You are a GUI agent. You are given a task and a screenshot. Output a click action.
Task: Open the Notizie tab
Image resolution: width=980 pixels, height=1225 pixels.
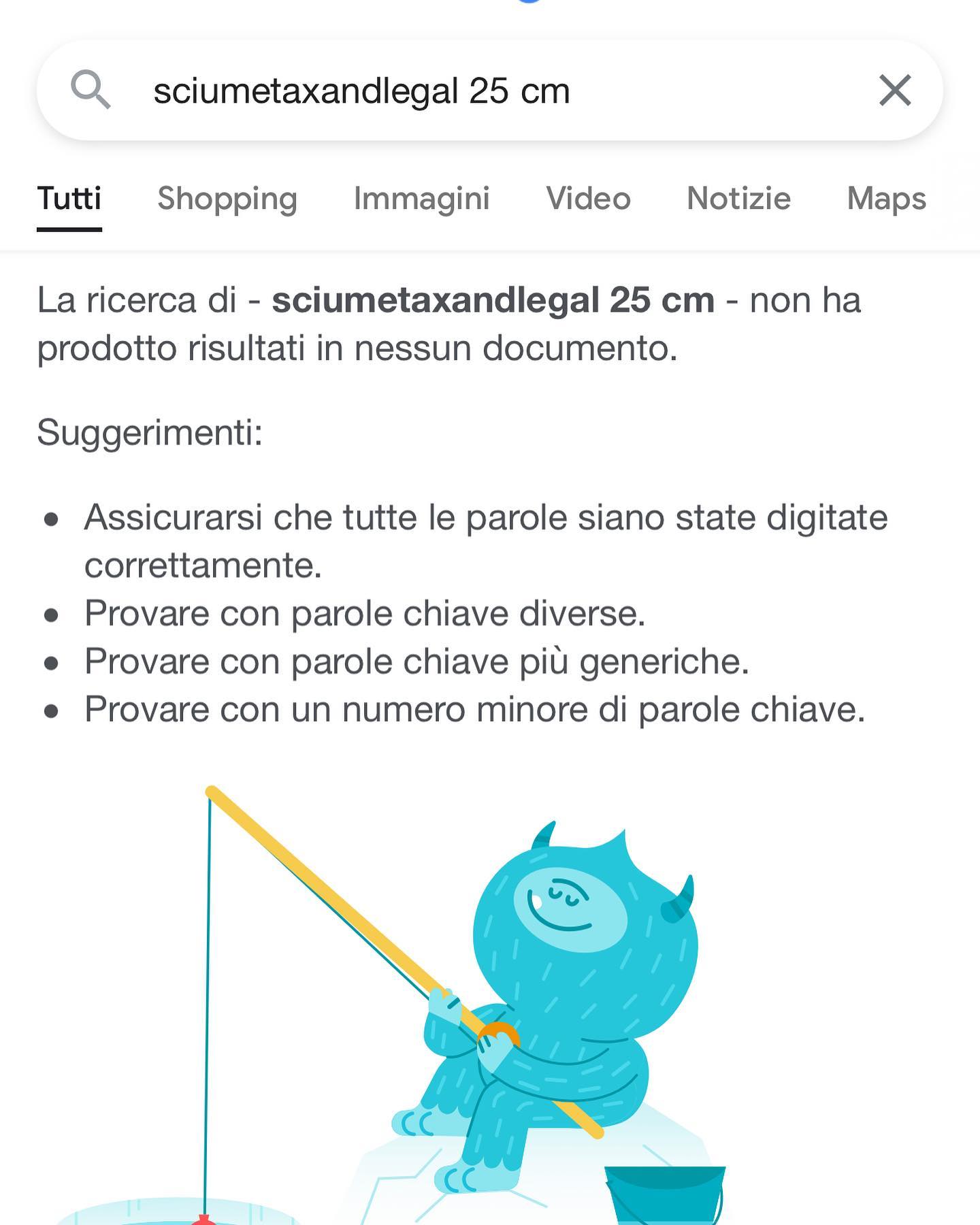(x=738, y=199)
